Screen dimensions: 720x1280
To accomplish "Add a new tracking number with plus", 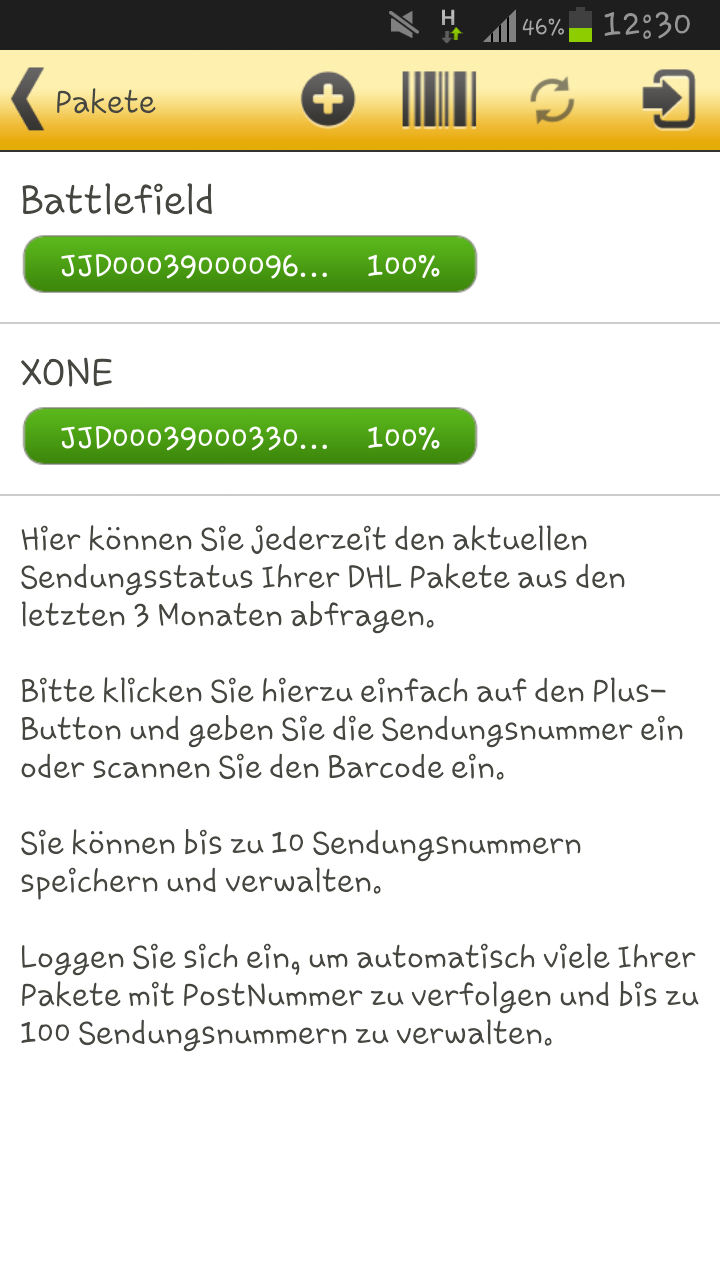I will pyautogui.click(x=328, y=101).
